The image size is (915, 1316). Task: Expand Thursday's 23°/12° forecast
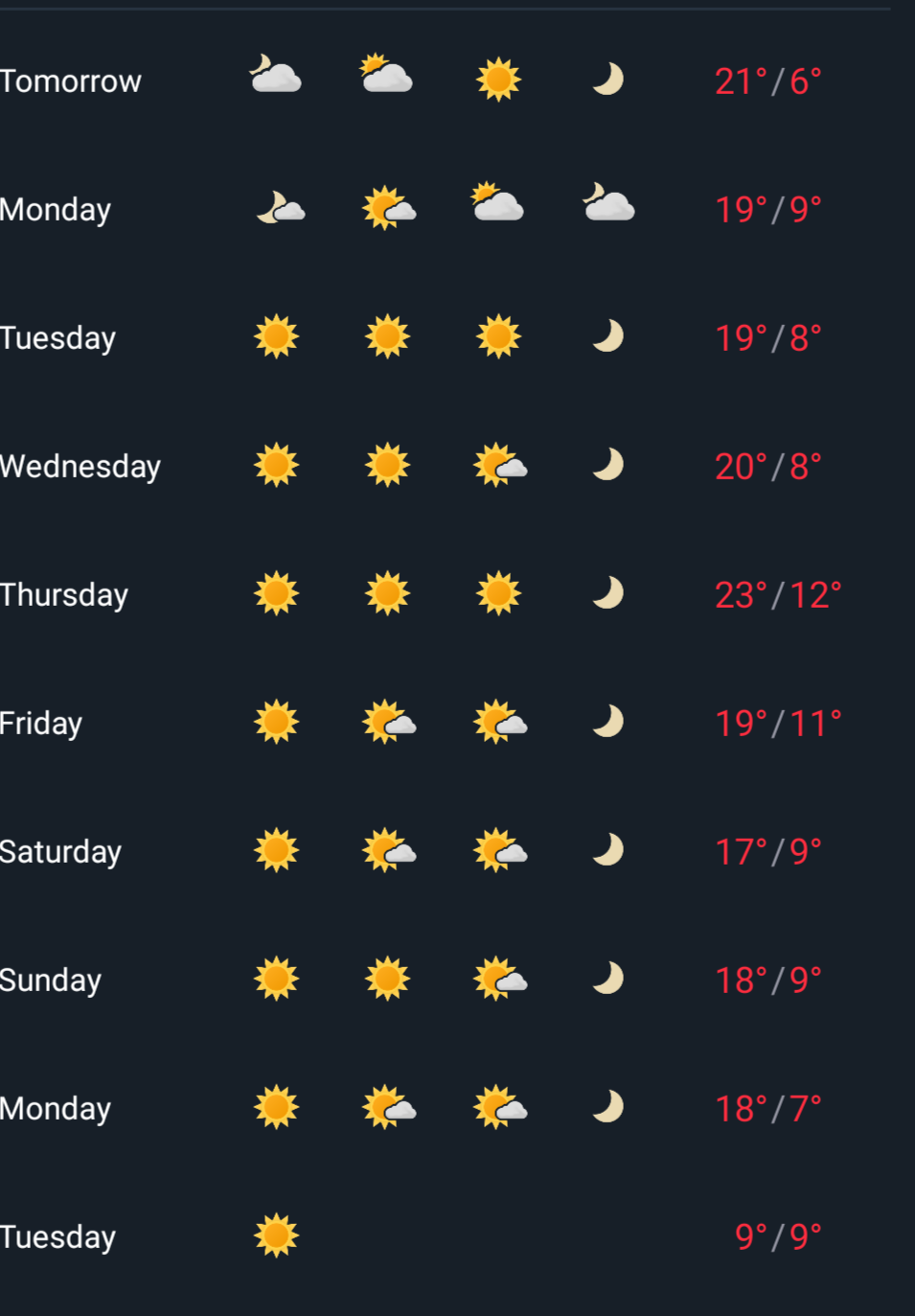64,595
